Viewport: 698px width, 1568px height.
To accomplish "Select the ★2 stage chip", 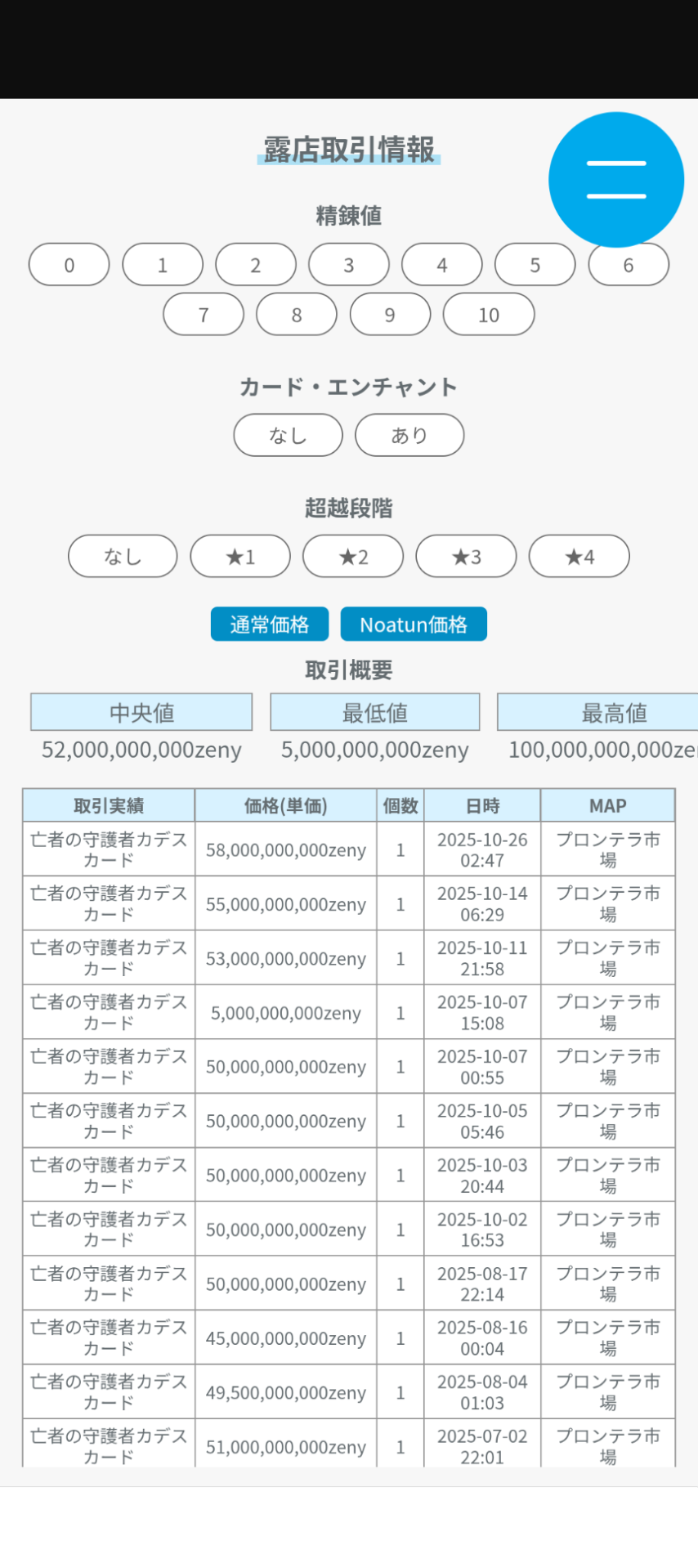I will tap(353, 557).
